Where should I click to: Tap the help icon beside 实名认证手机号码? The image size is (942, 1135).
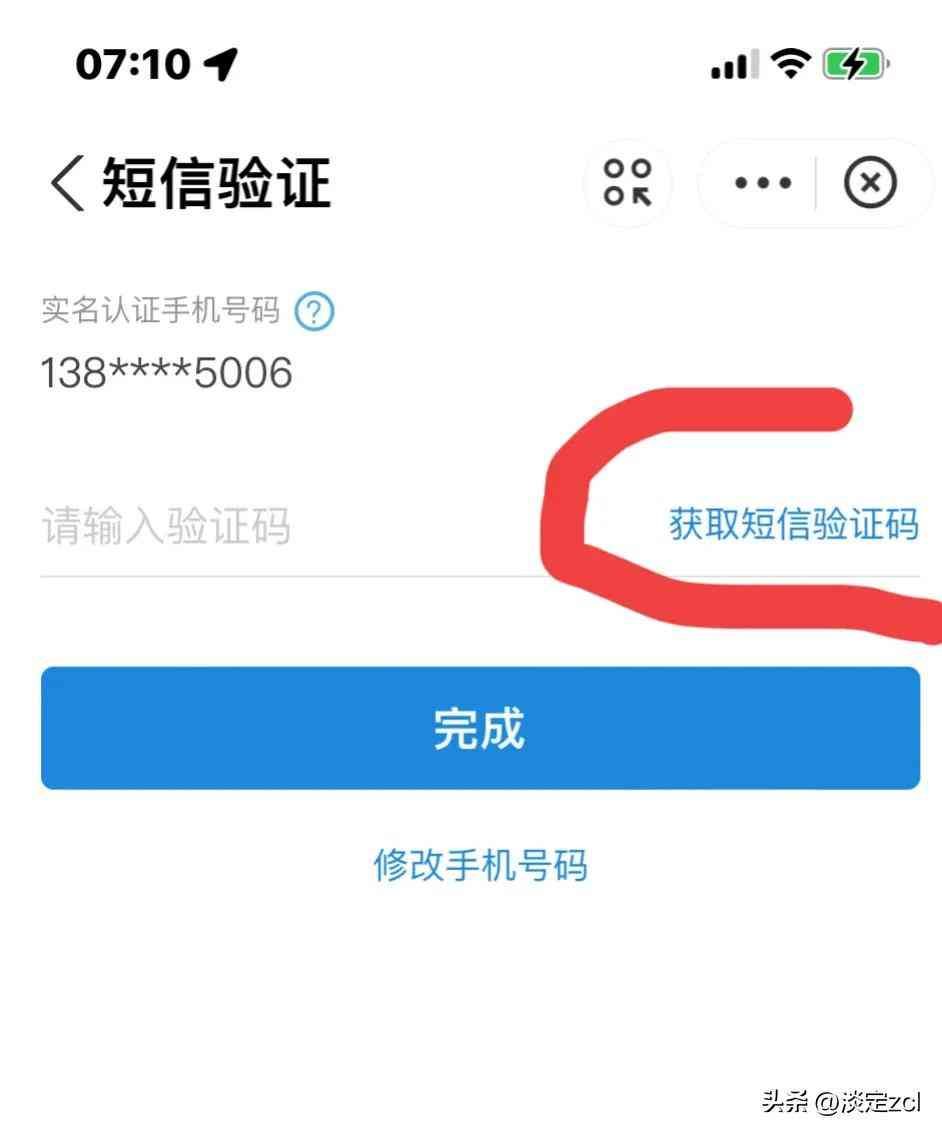[314, 313]
